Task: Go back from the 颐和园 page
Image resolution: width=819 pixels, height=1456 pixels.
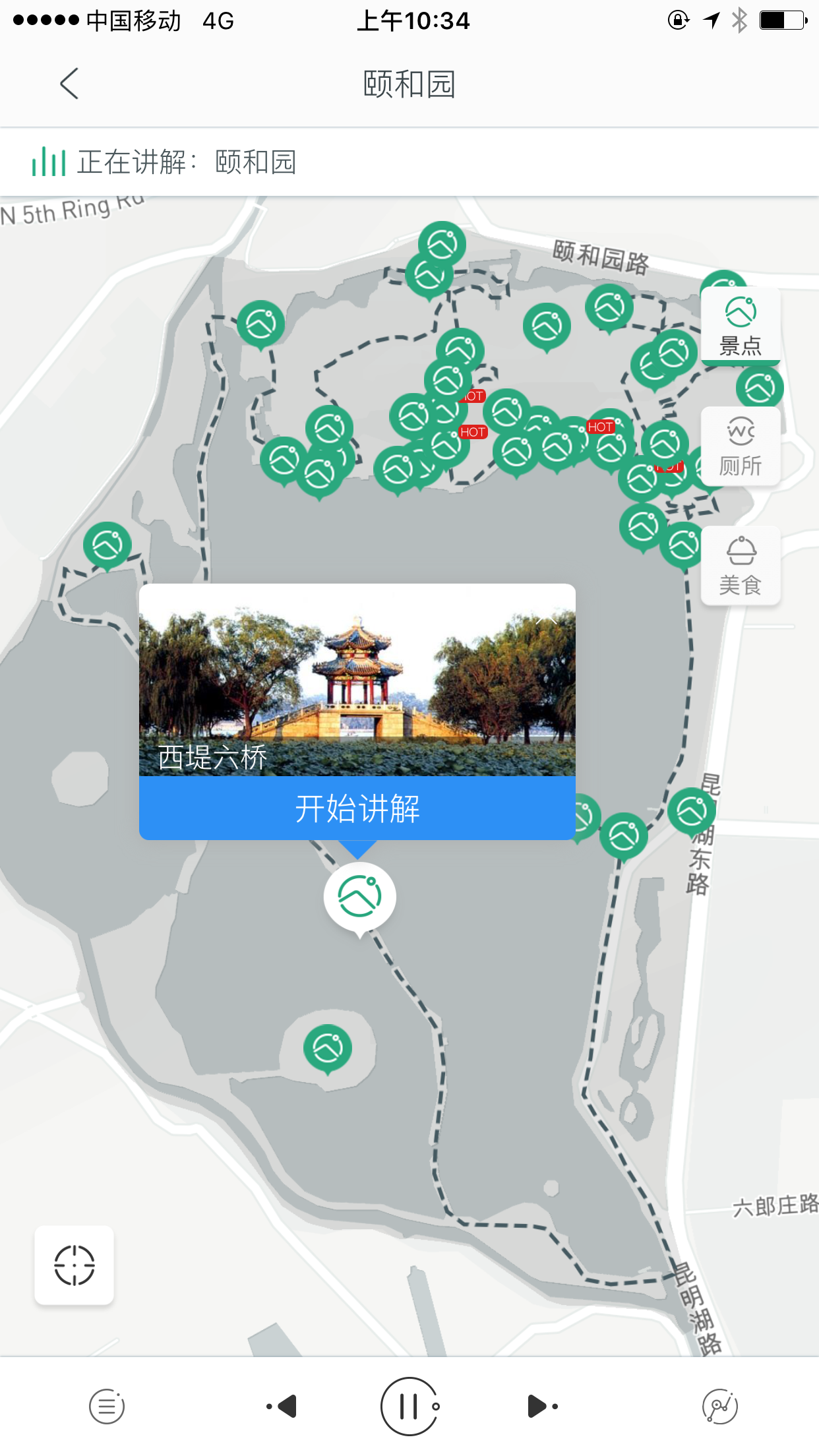Action: pos(69,84)
